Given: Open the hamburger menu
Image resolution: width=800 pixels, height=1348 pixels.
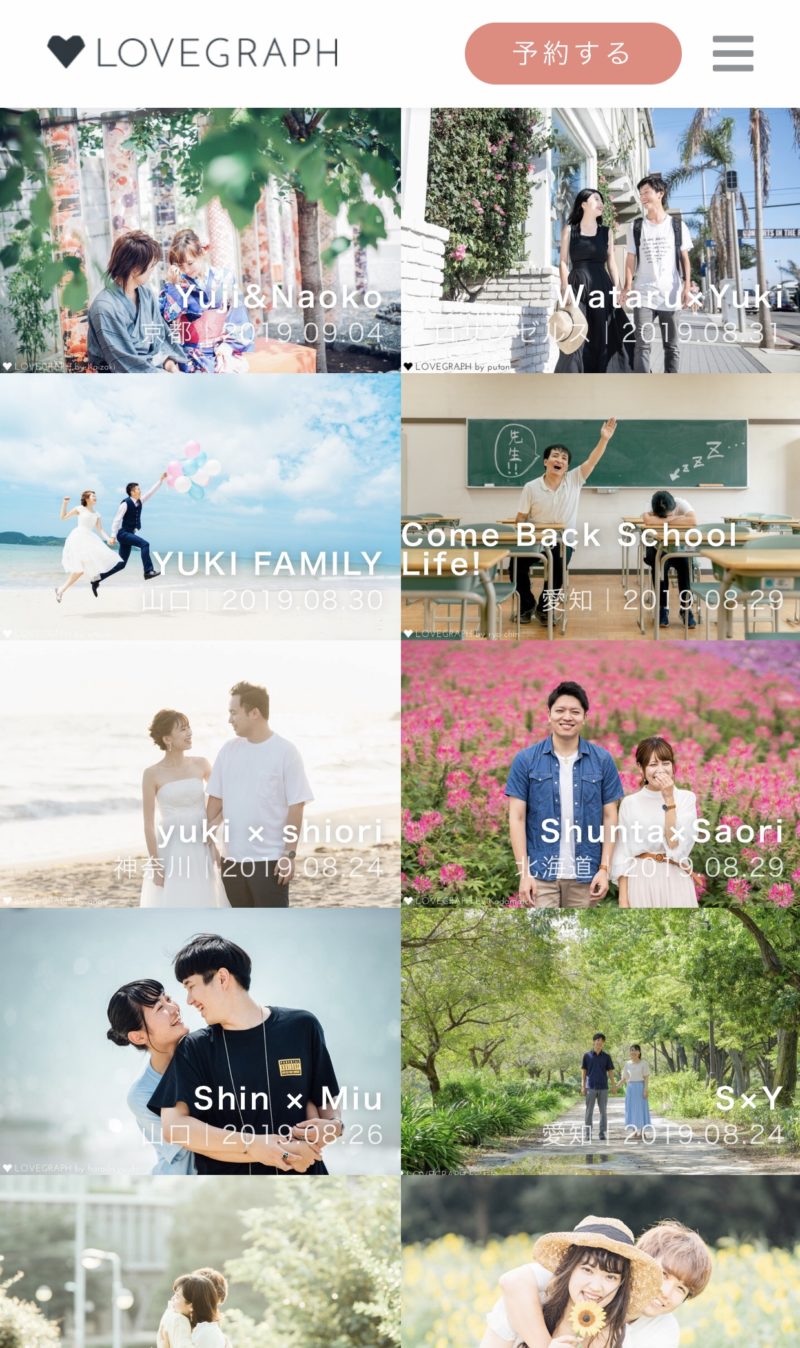Looking at the screenshot, I should [732, 53].
